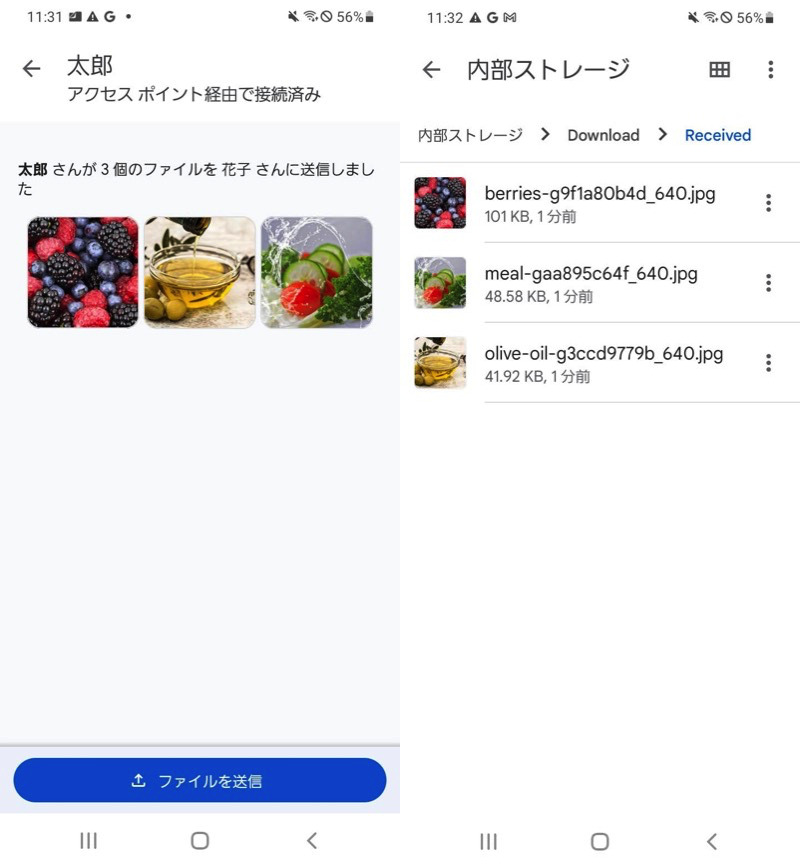Screen dimensions: 800x866
Task: Tap the ファイルを送信 button
Action: click(199, 780)
